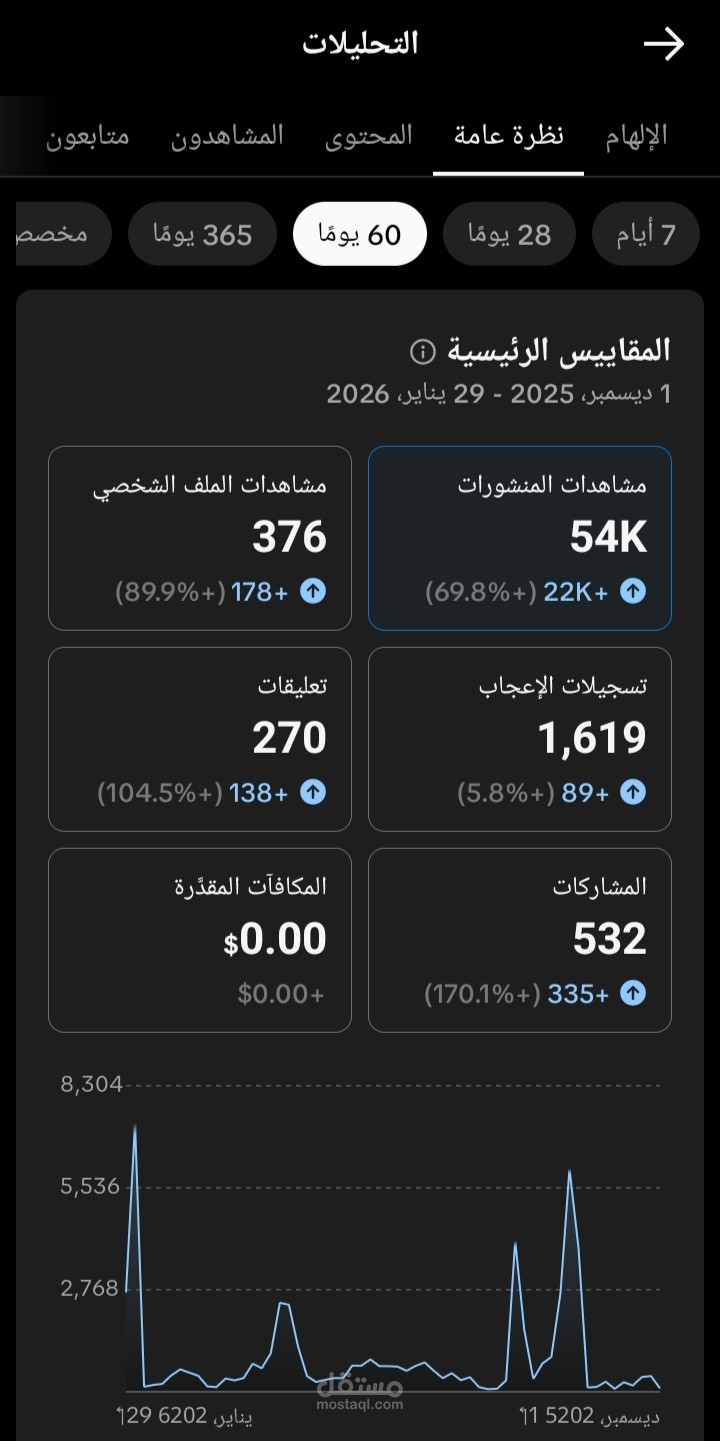Select the 365 يومًا range chip
Image resolution: width=720 pixels, height=1441 pixels.
pos(203,234)
